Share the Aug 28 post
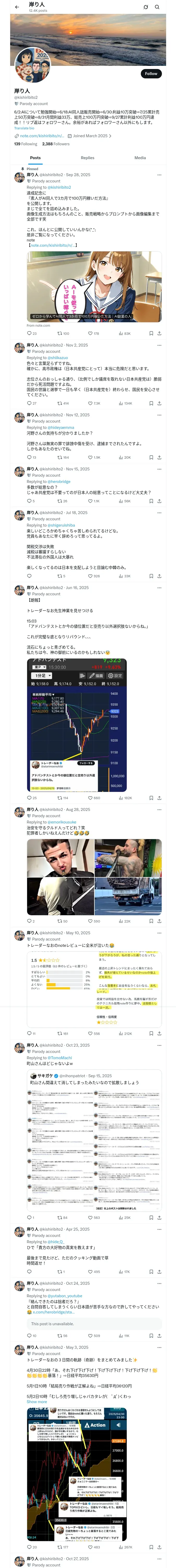Screen dimensions: 176x1568 click(159, 921)
